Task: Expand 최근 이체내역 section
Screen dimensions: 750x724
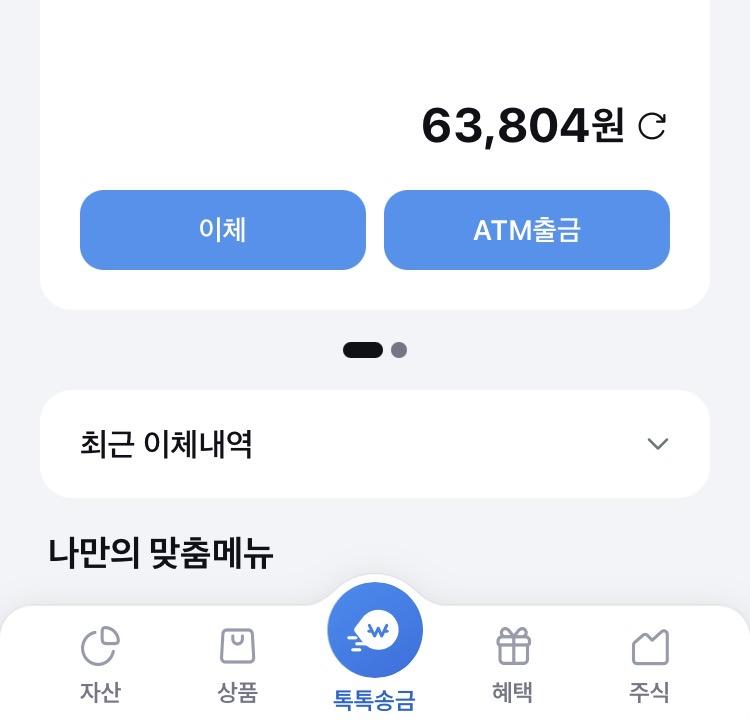Action: pyautogui.click(x=657, y=443)
